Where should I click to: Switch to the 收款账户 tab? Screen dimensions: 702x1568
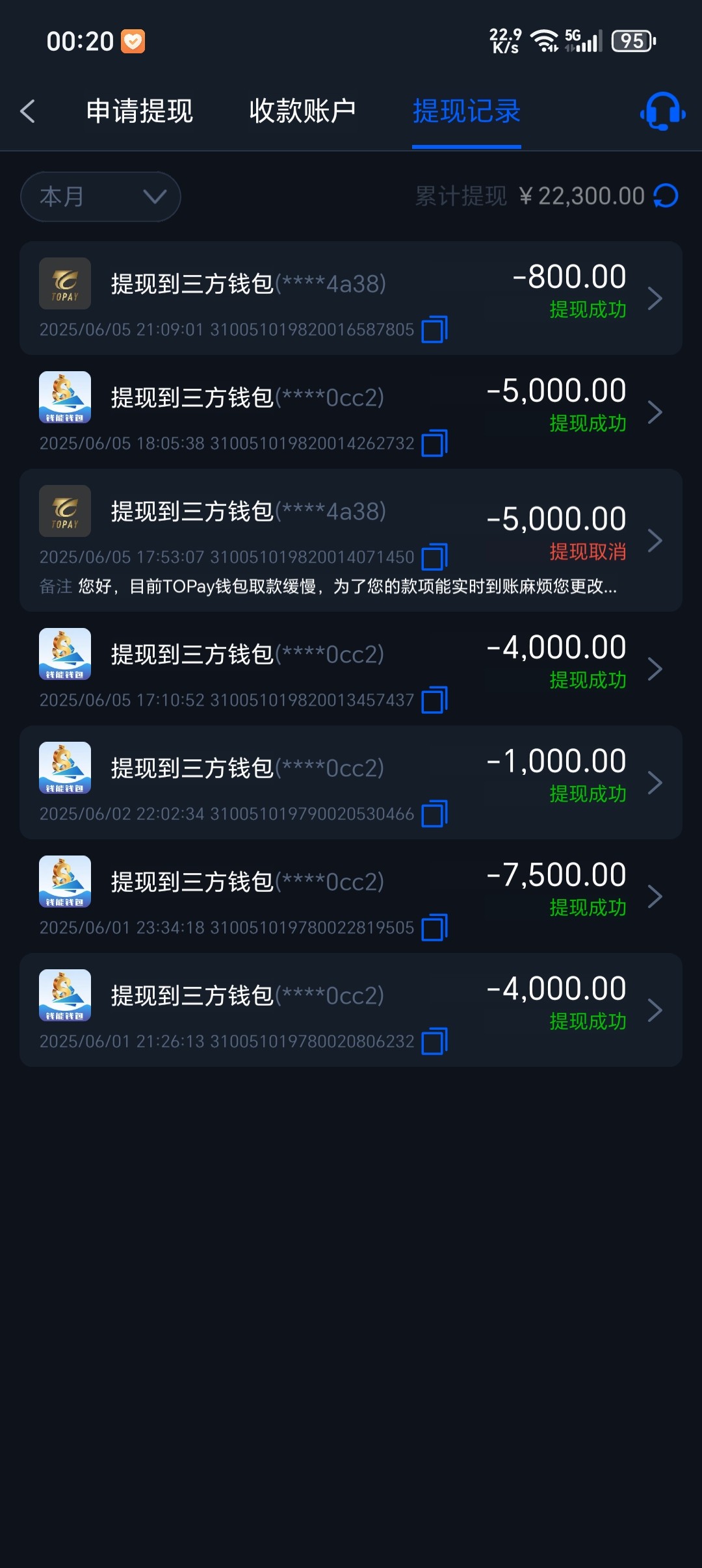302,111
